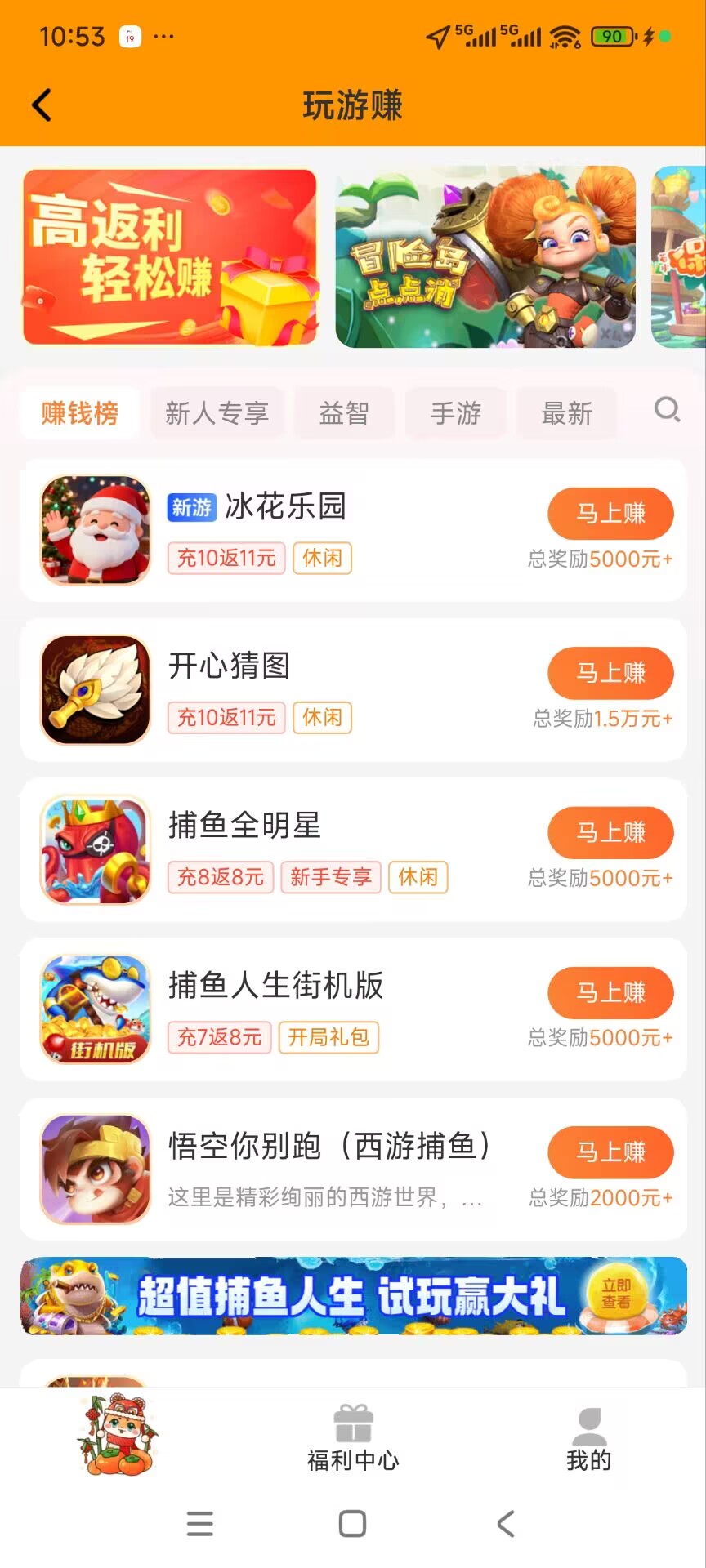Open the 冒险岛点点消 banner
Screen dimensions: 706x1568
(485, 257)
